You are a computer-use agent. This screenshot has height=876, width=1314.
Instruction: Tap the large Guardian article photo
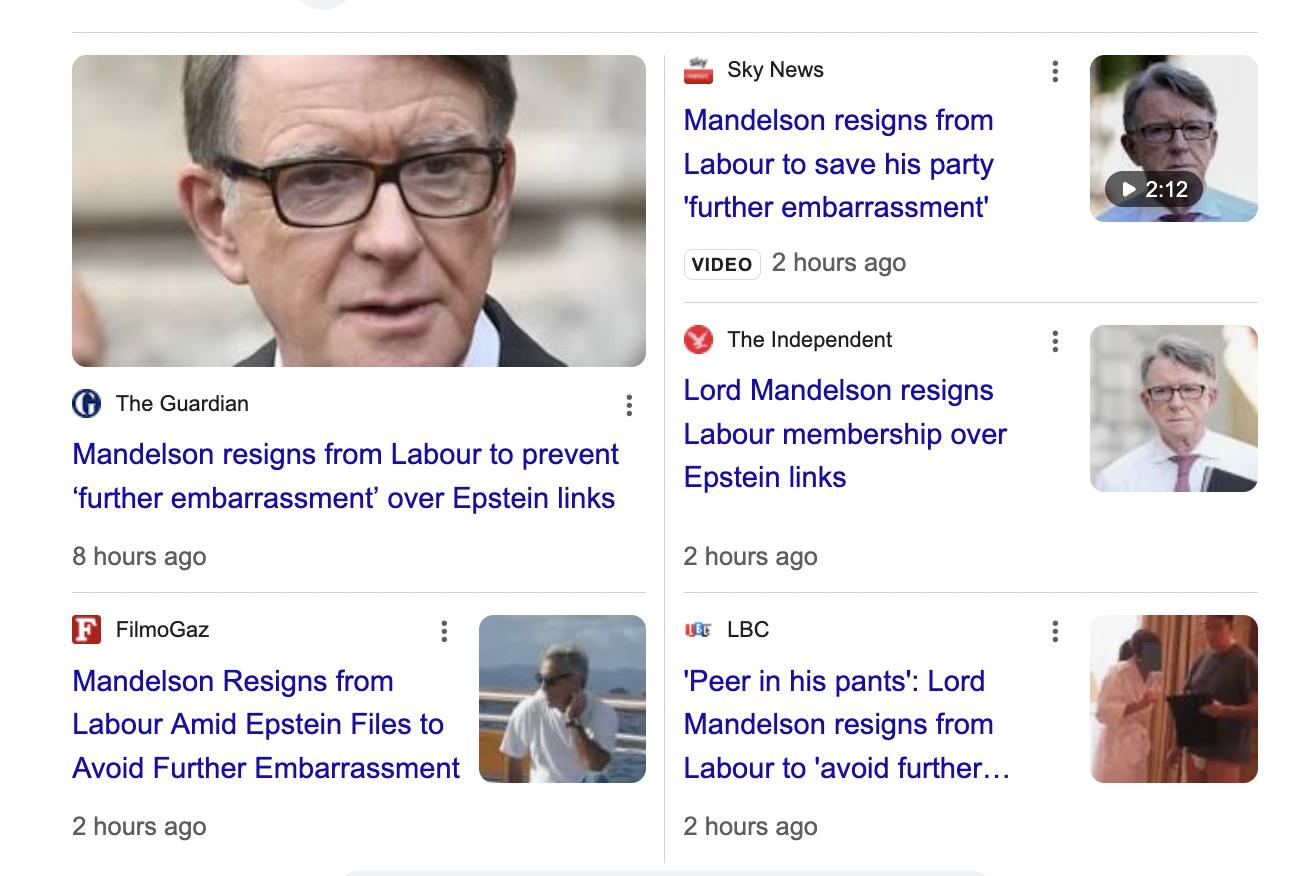point(358,211)
